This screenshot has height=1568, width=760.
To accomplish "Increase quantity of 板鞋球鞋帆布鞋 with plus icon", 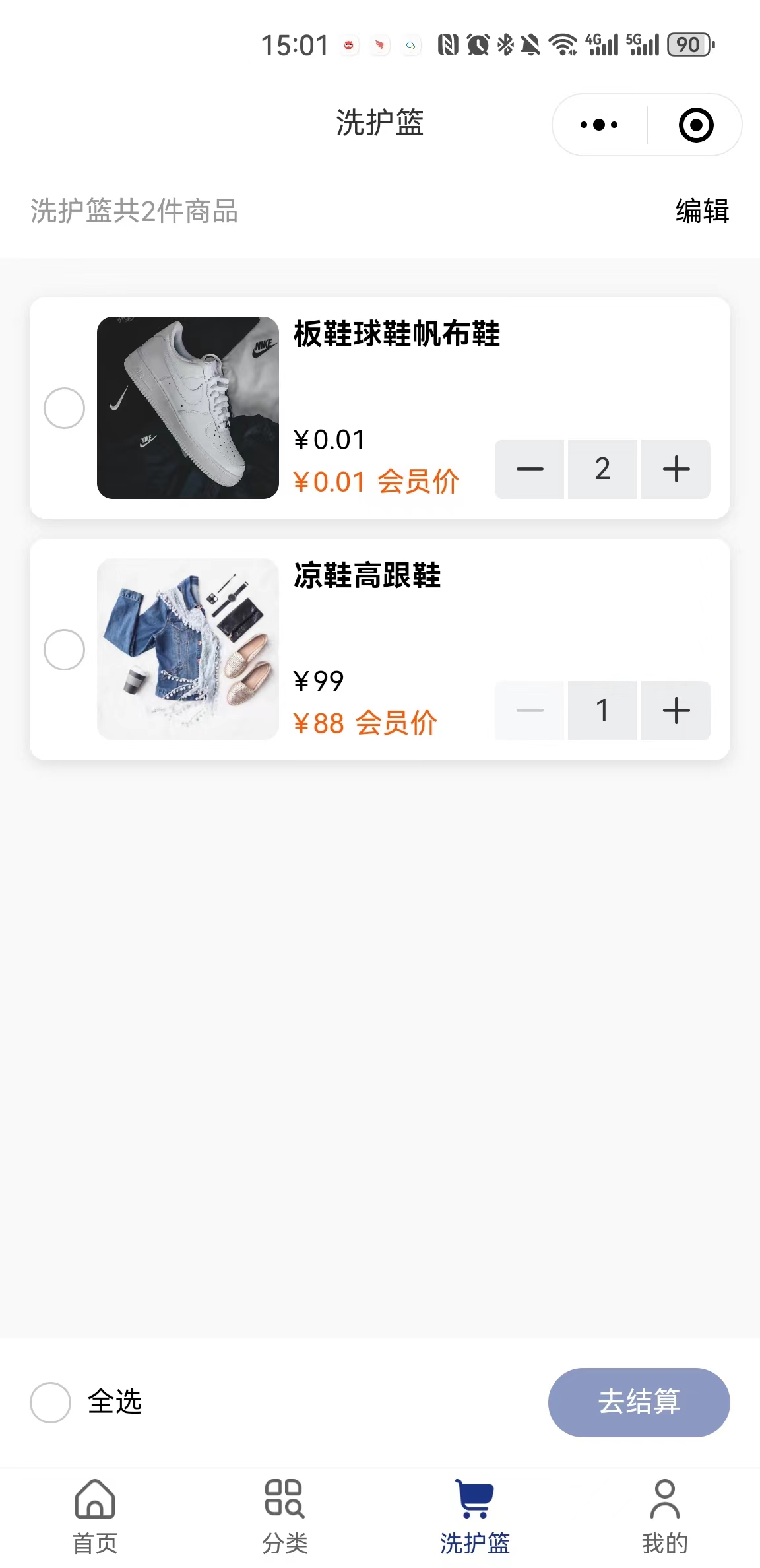I will [675, 469].
